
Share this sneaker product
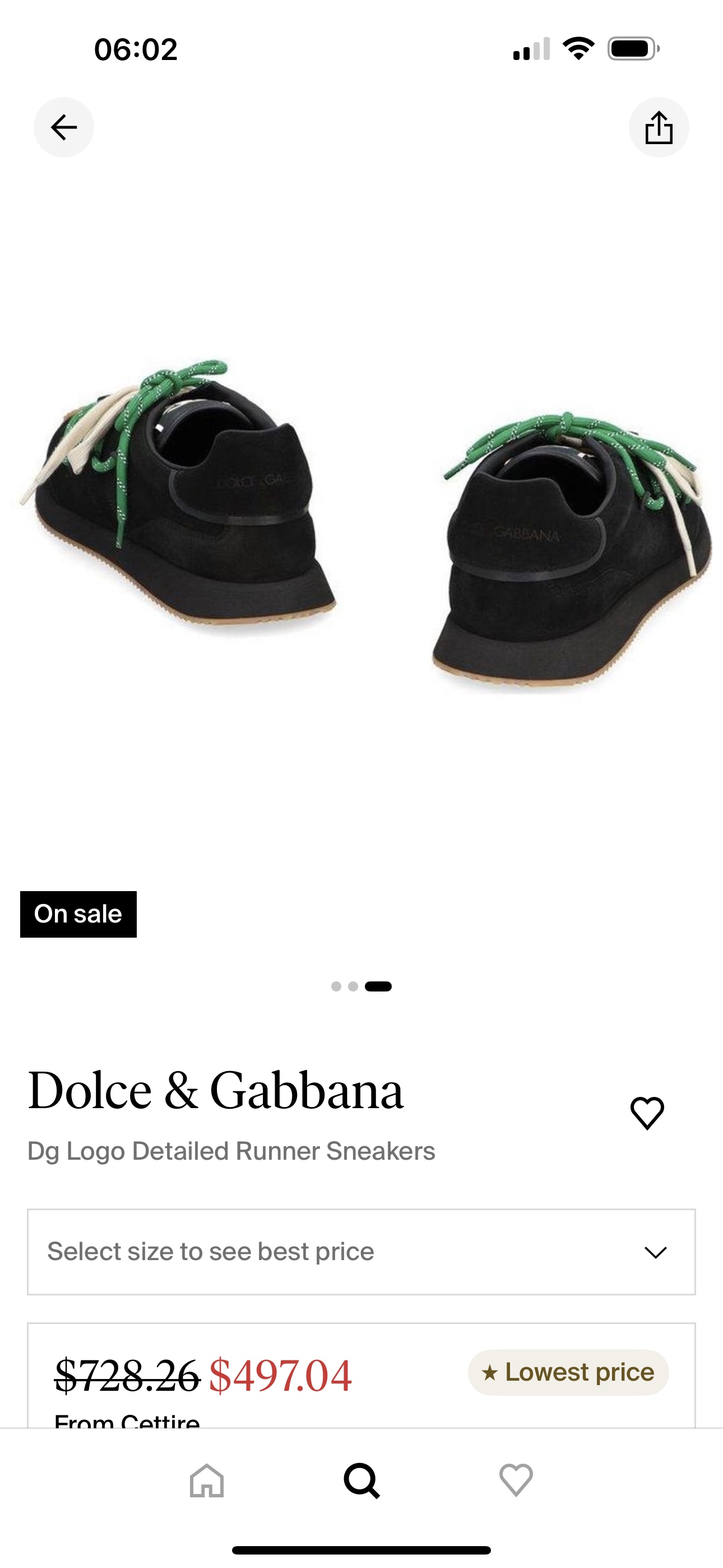point(659,127)
